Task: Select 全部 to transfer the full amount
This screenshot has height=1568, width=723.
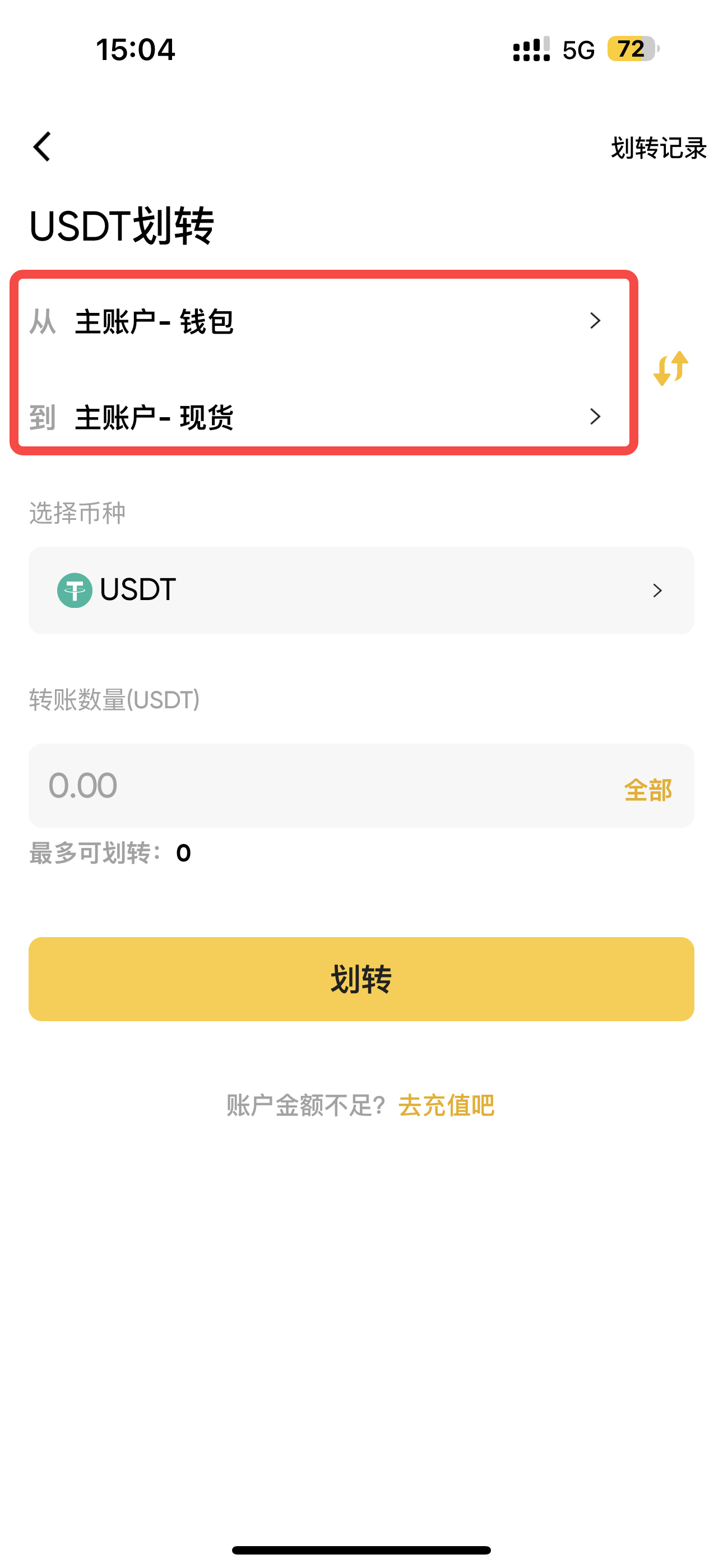Action: coord(647,790)
